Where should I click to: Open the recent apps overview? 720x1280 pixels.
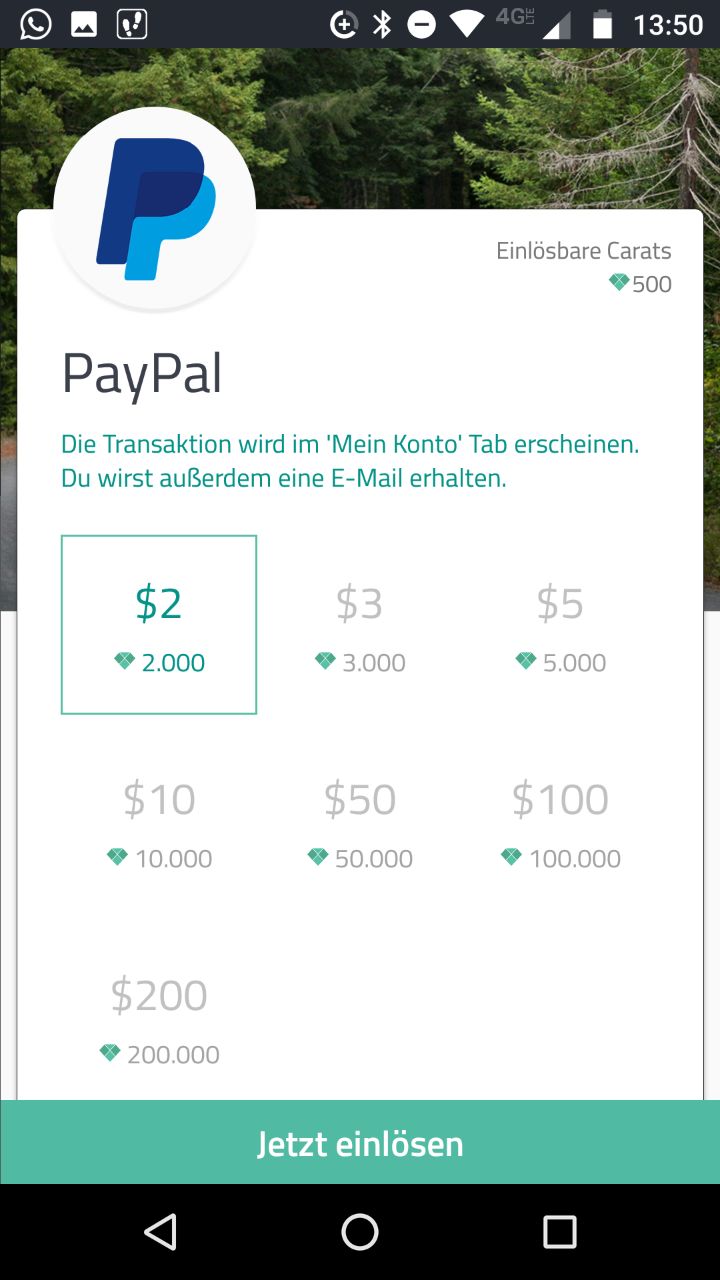(560, 1232)
